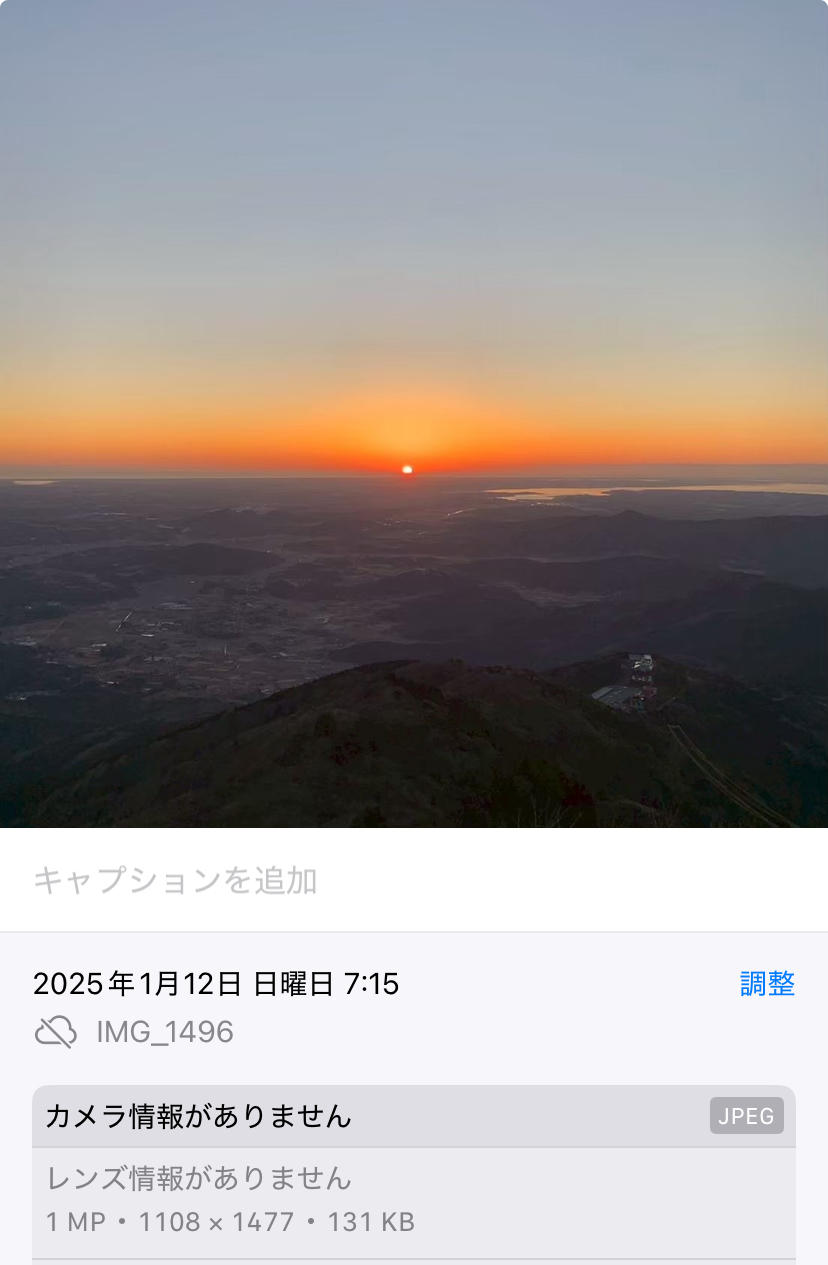Tap the 調整 link to adjust date
The height and width of the screenshot is (1265, 828).
coord(767,984)
